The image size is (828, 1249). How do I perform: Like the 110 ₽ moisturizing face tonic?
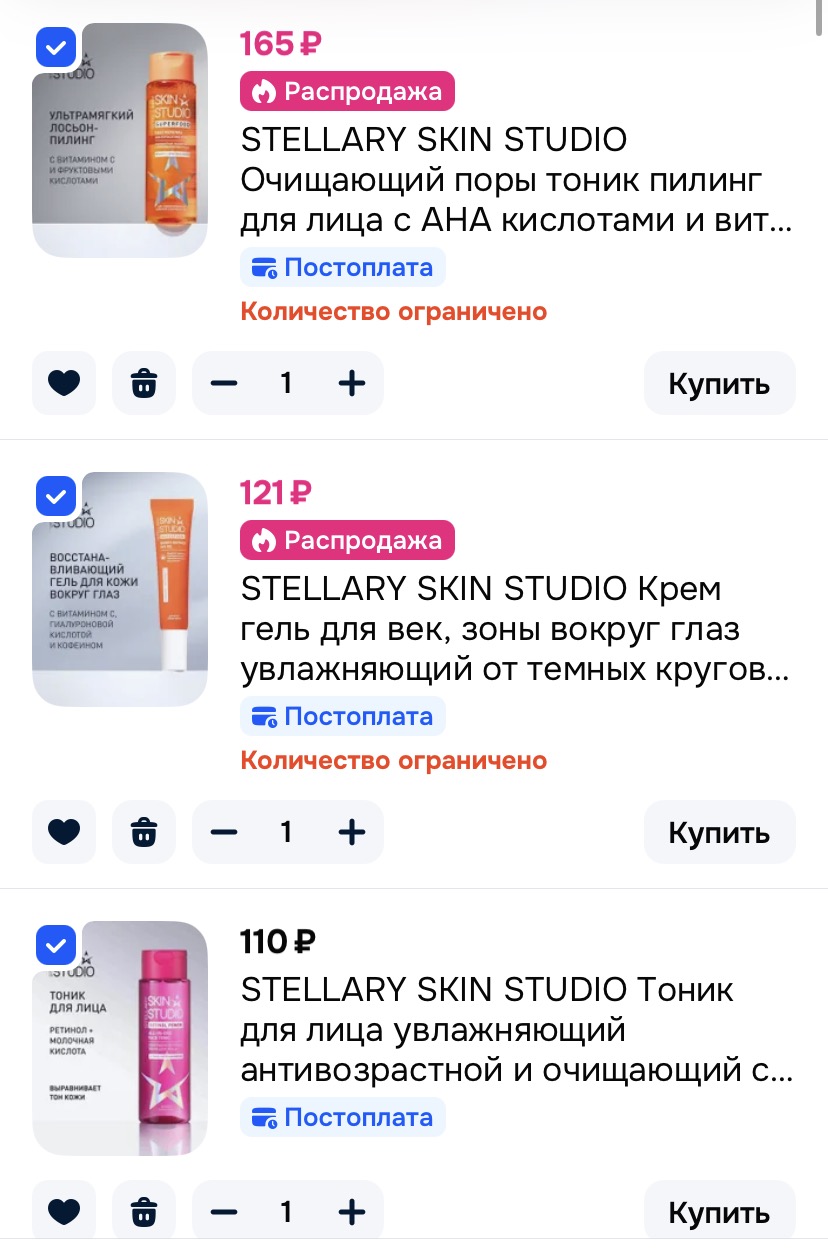(x=64, y=1213)
